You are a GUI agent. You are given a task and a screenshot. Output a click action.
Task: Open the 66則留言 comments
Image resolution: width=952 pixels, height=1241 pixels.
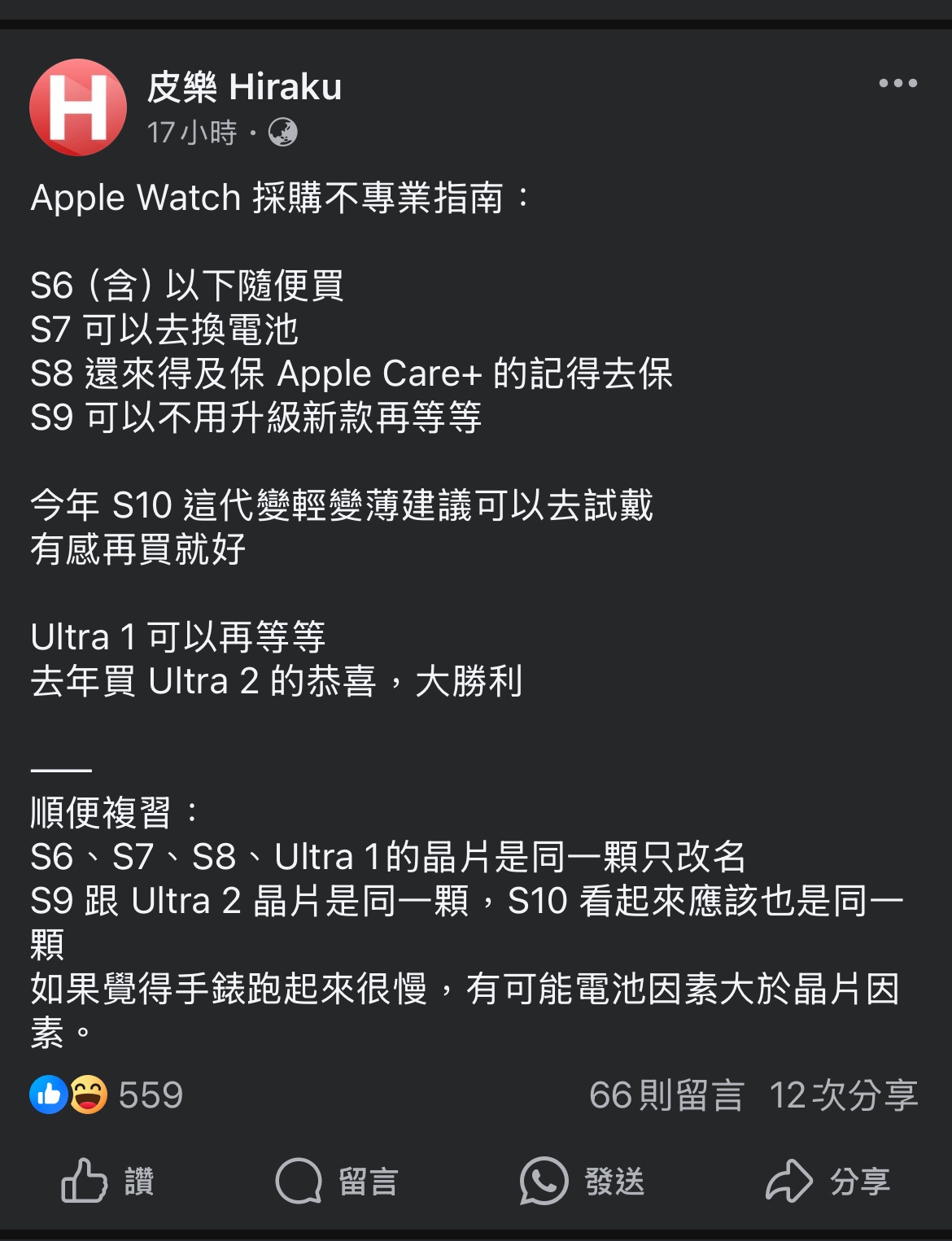[x=666, y=1095]
